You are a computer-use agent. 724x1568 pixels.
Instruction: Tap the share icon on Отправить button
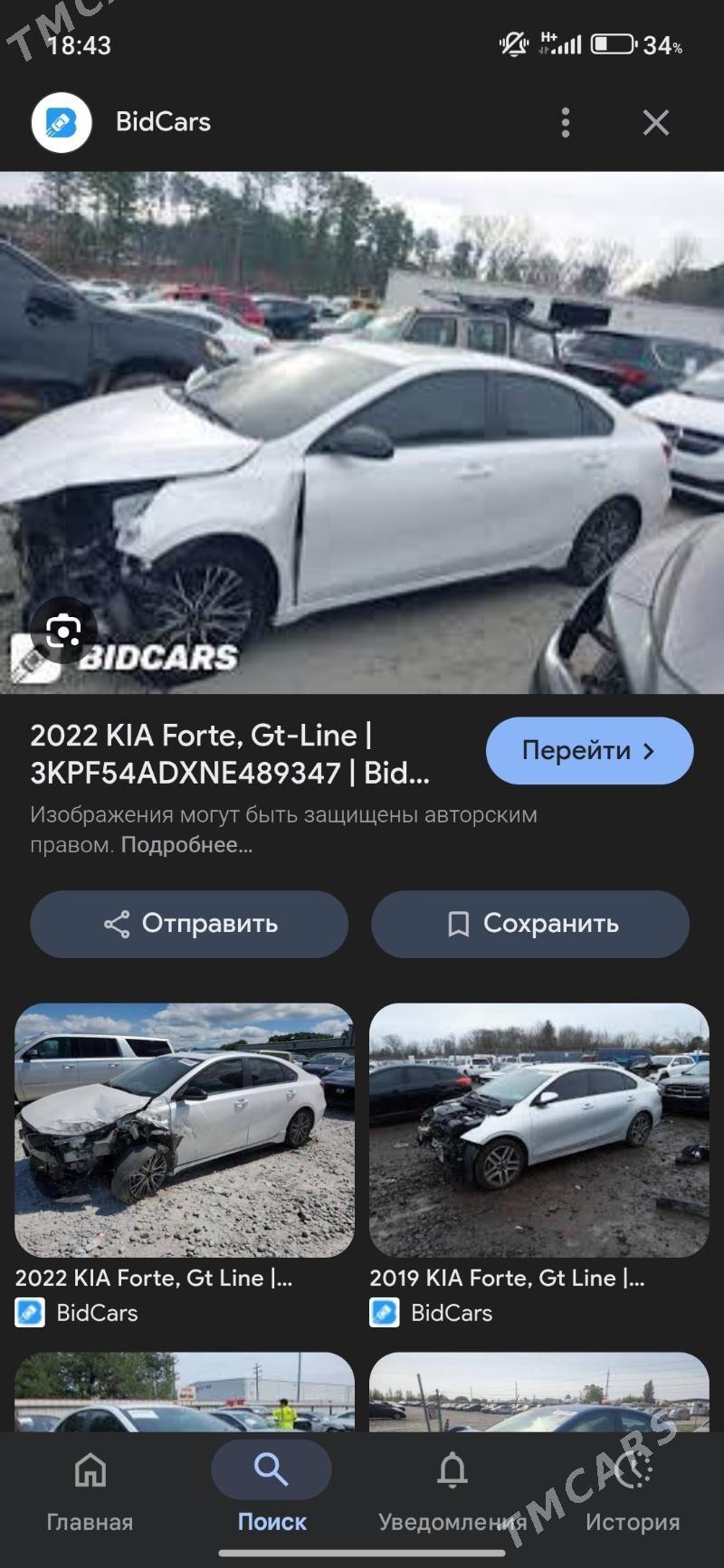coord(113,924)
